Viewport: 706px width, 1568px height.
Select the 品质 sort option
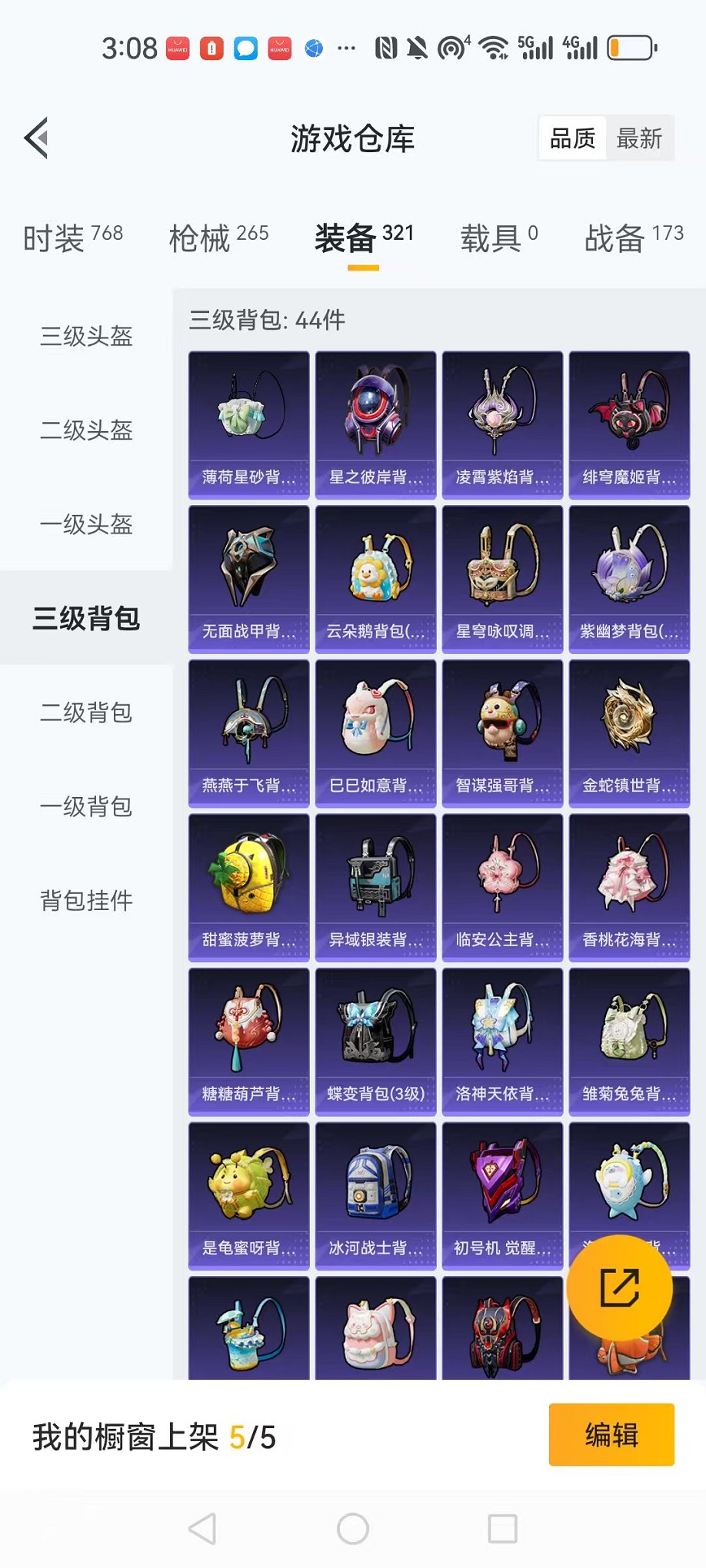pos(573,139)
